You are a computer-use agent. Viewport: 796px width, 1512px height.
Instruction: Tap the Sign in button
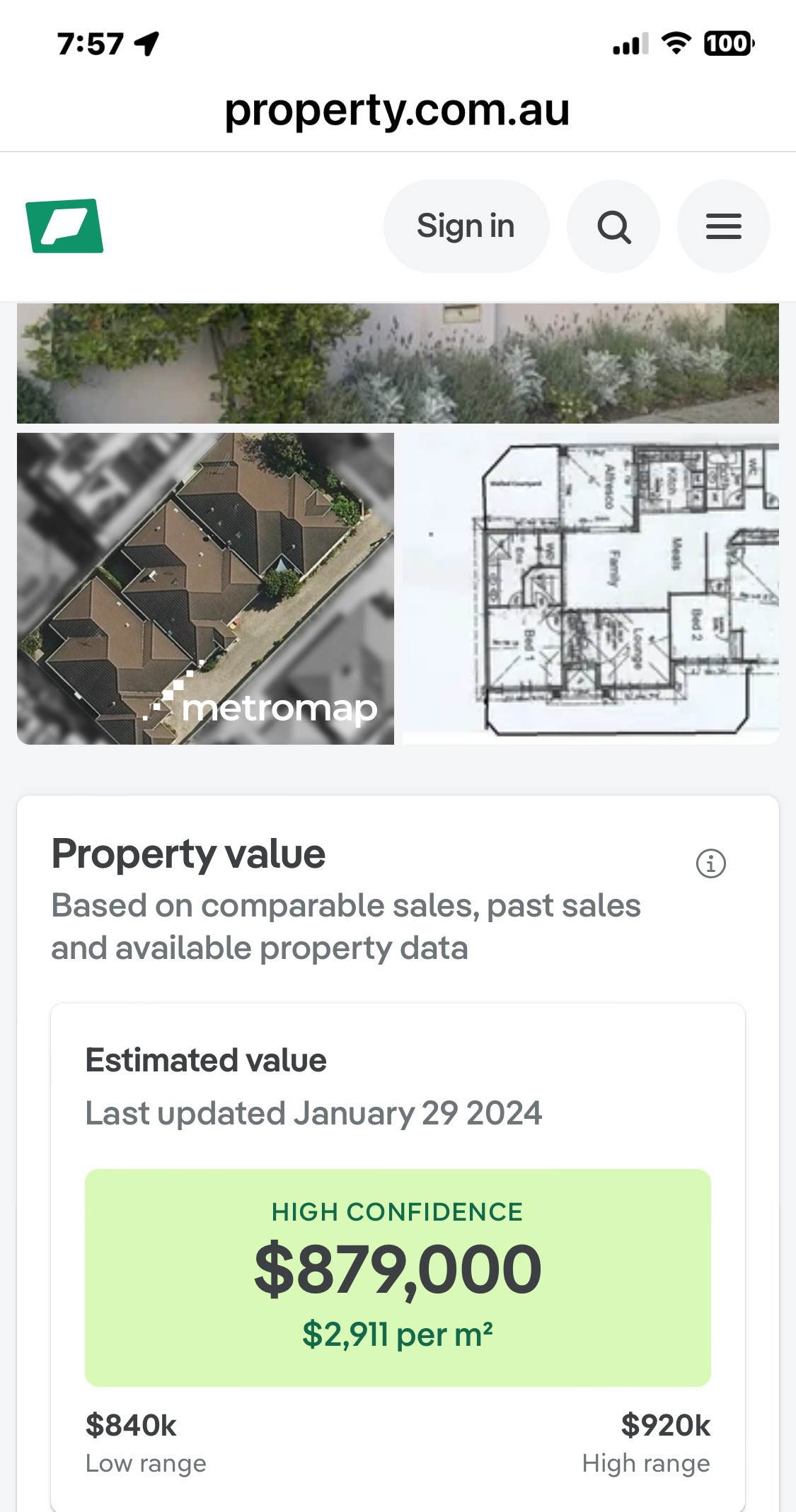click(466, 226)
